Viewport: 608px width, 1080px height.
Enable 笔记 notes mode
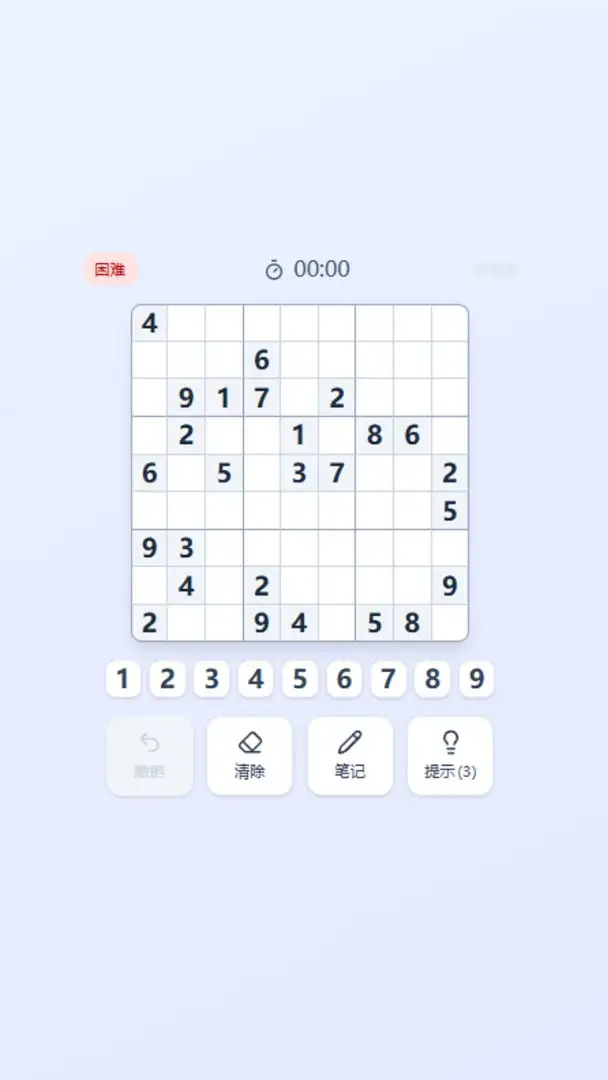coord(350,756)
